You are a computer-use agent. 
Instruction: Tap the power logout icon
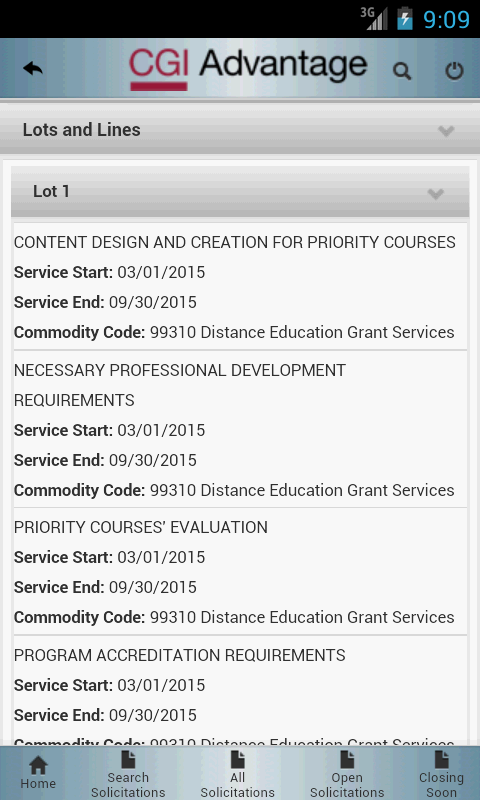pyautogui.click(x=454, y=71)
